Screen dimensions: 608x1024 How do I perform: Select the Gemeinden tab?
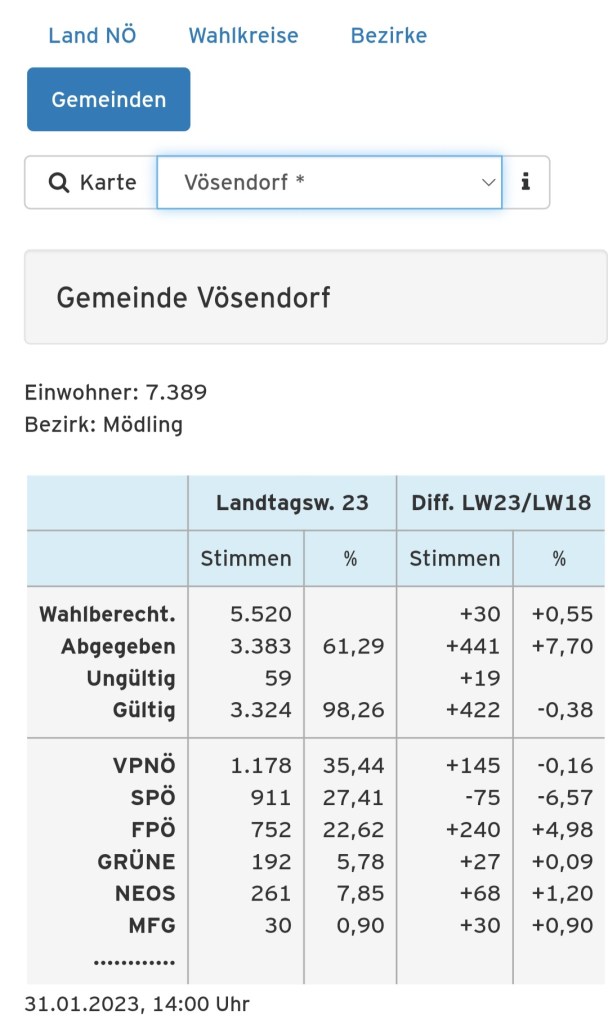[108, 100]
